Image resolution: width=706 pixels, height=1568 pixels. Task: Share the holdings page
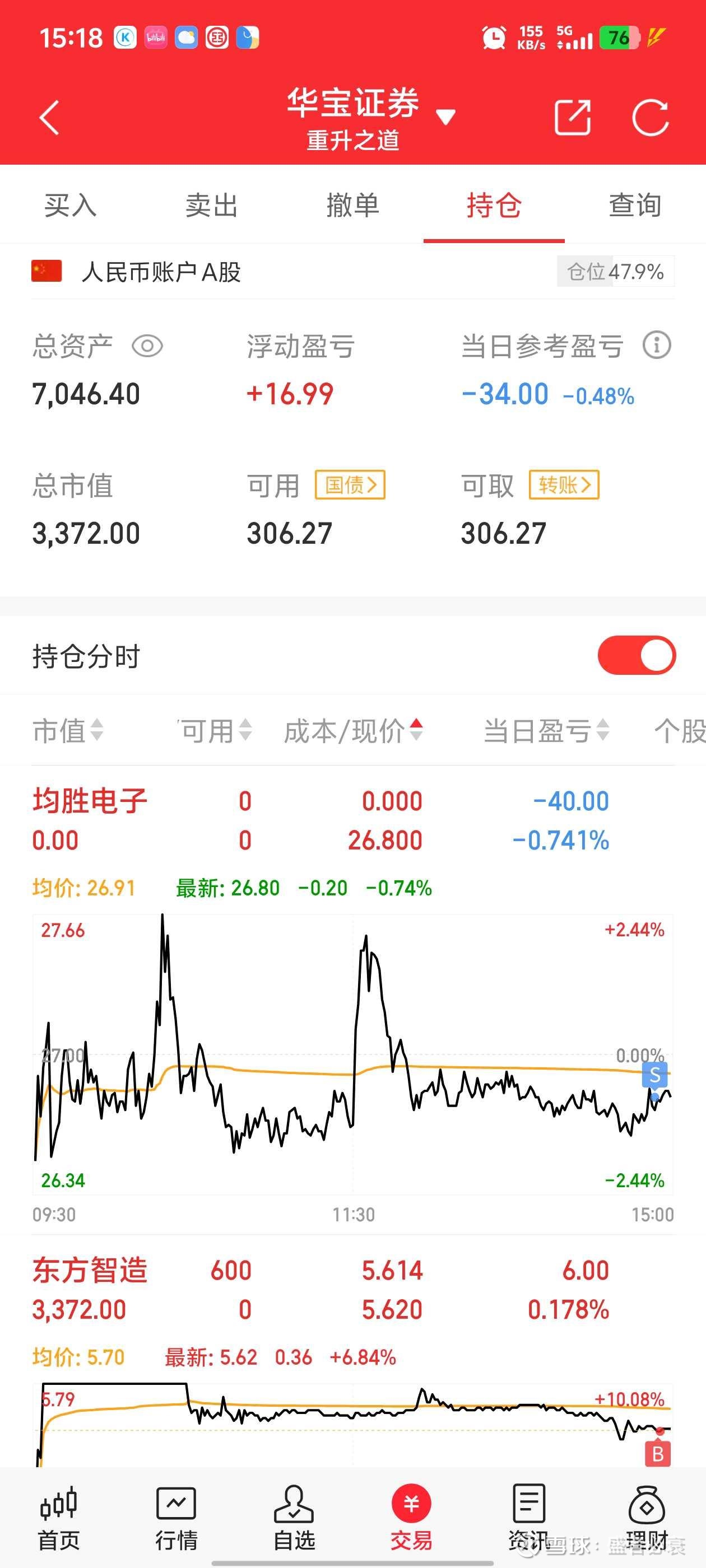pyautogui.click(x=573, y=117)
